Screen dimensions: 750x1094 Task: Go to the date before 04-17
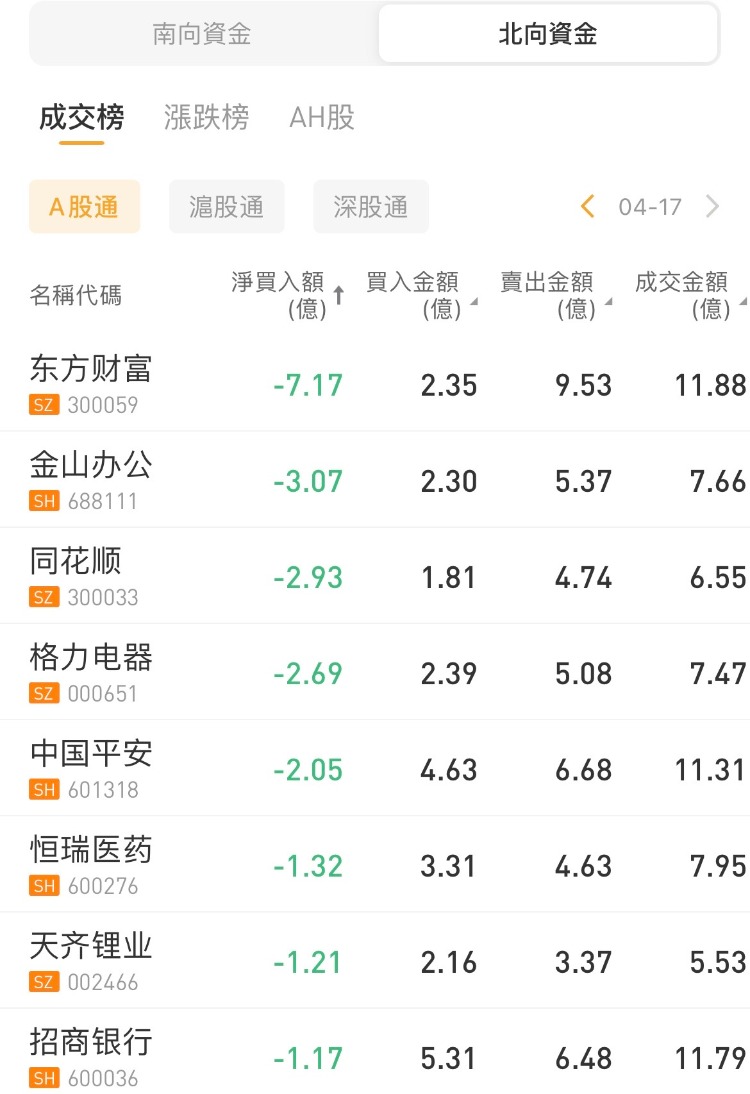tap(588, 207)
